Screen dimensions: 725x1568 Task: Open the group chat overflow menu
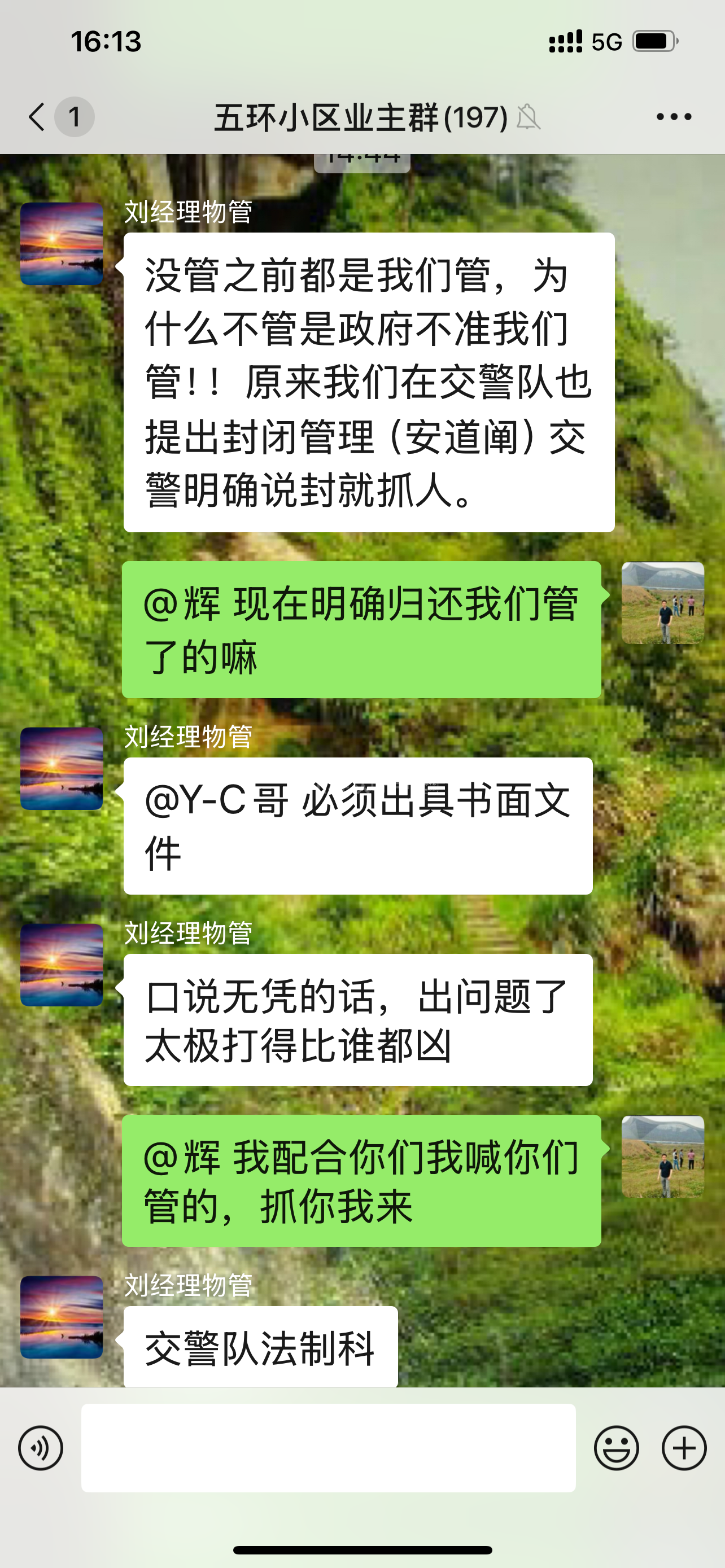(673, 116)
